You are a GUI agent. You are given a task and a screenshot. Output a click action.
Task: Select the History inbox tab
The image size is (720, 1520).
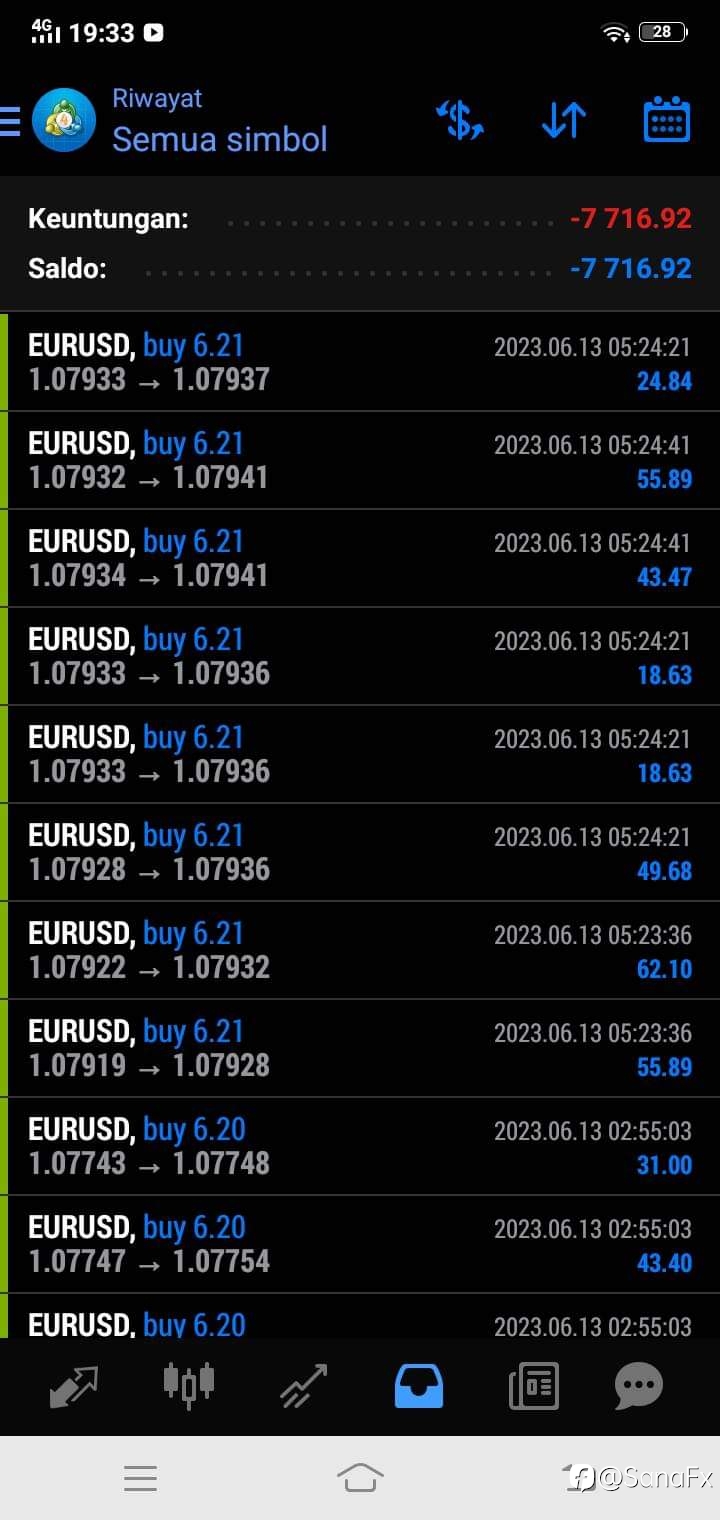point(419,1387)
